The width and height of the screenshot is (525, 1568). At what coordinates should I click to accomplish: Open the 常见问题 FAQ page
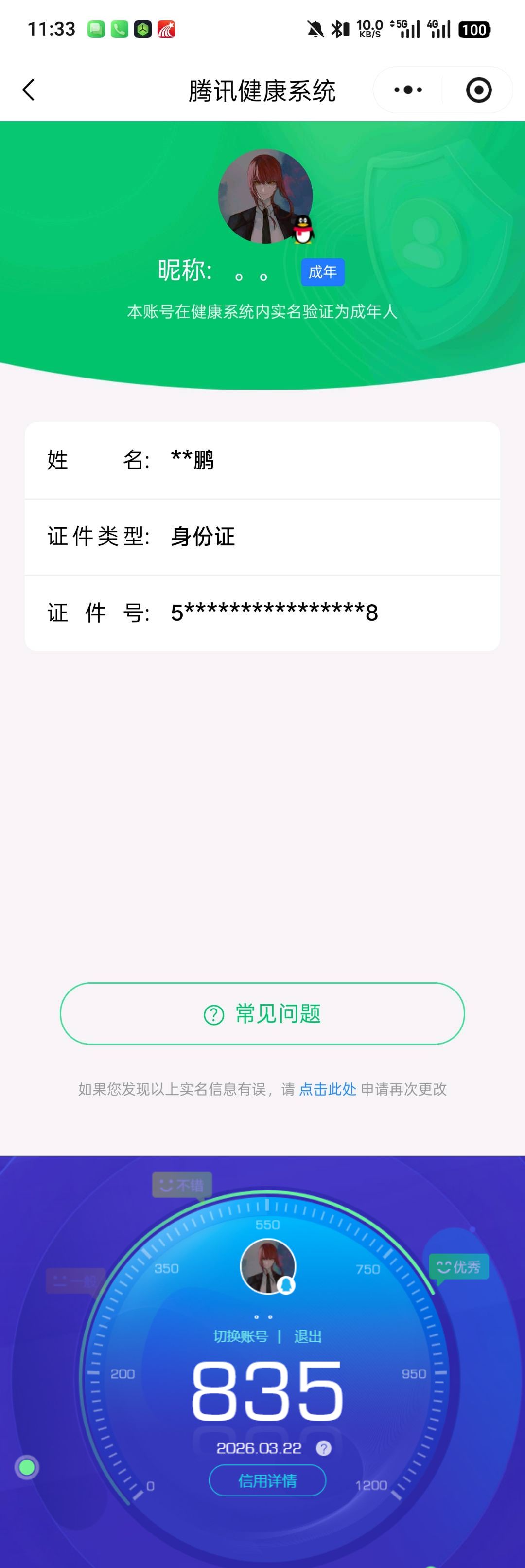click(x=262, y=1013)
